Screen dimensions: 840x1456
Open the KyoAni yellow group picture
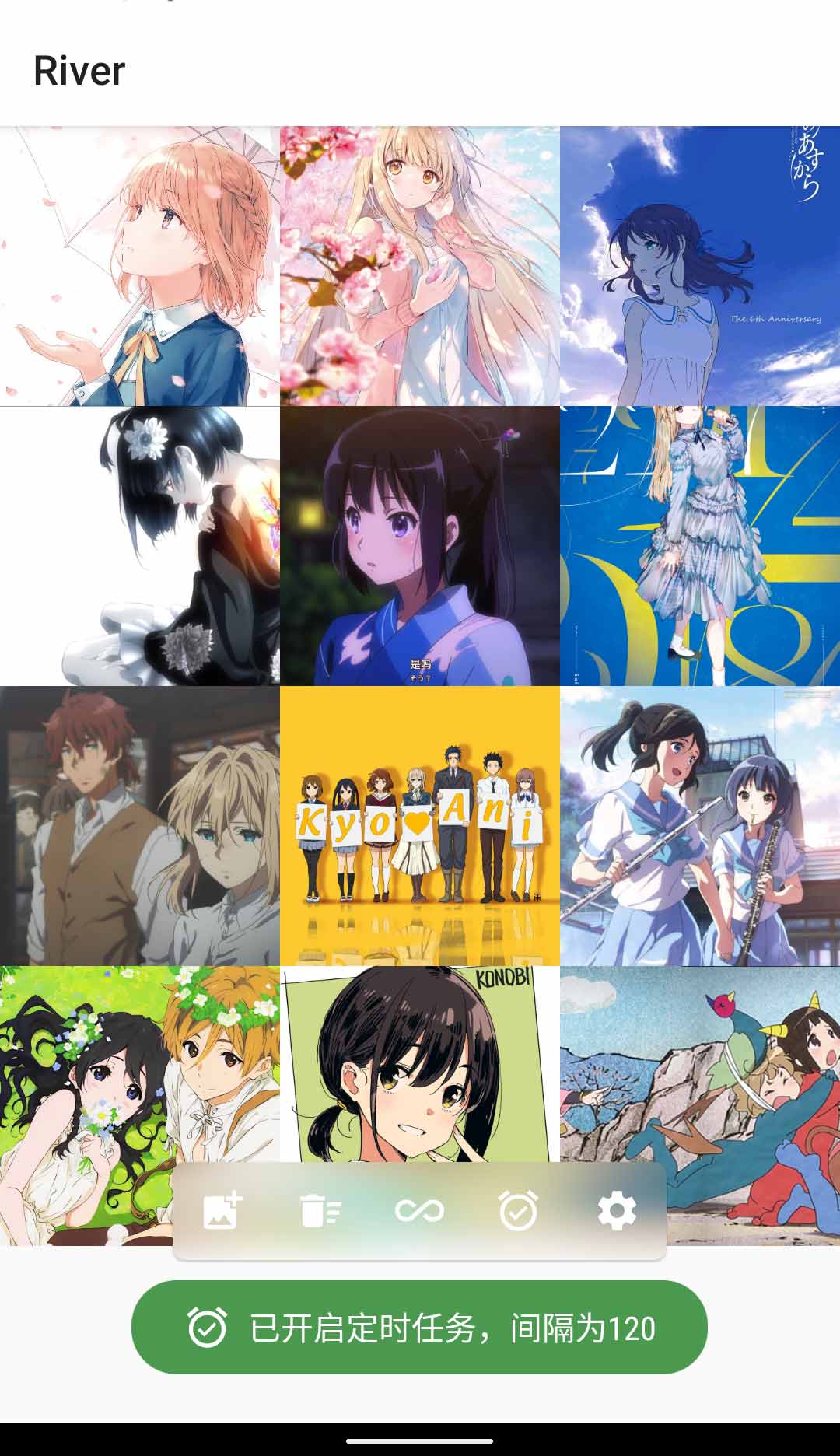click(420, 826)
